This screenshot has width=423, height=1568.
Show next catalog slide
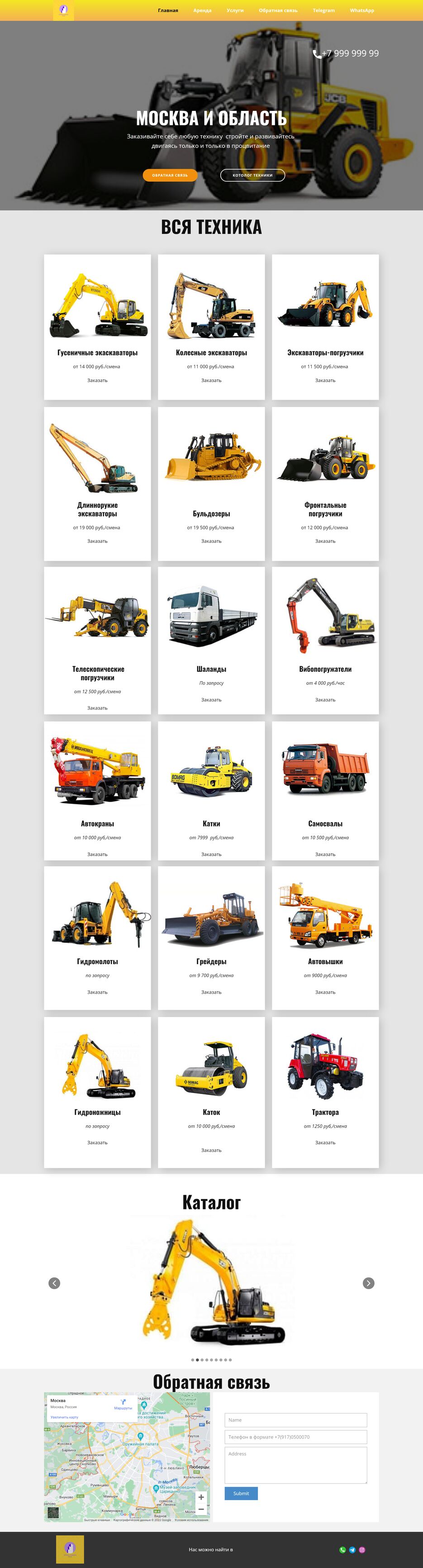click(x=368, y=1283)
